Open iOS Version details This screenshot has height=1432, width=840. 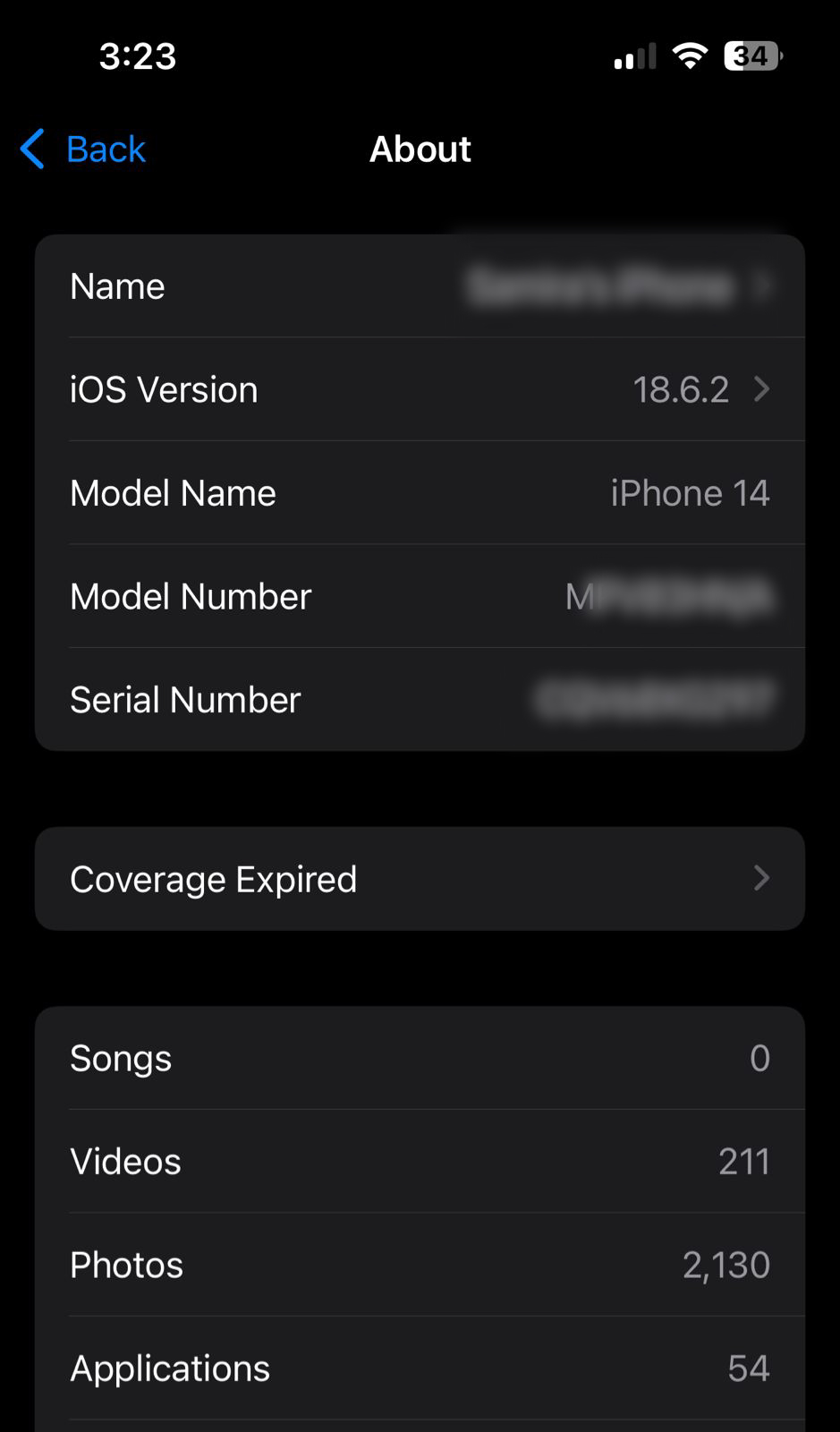(419, 390)
